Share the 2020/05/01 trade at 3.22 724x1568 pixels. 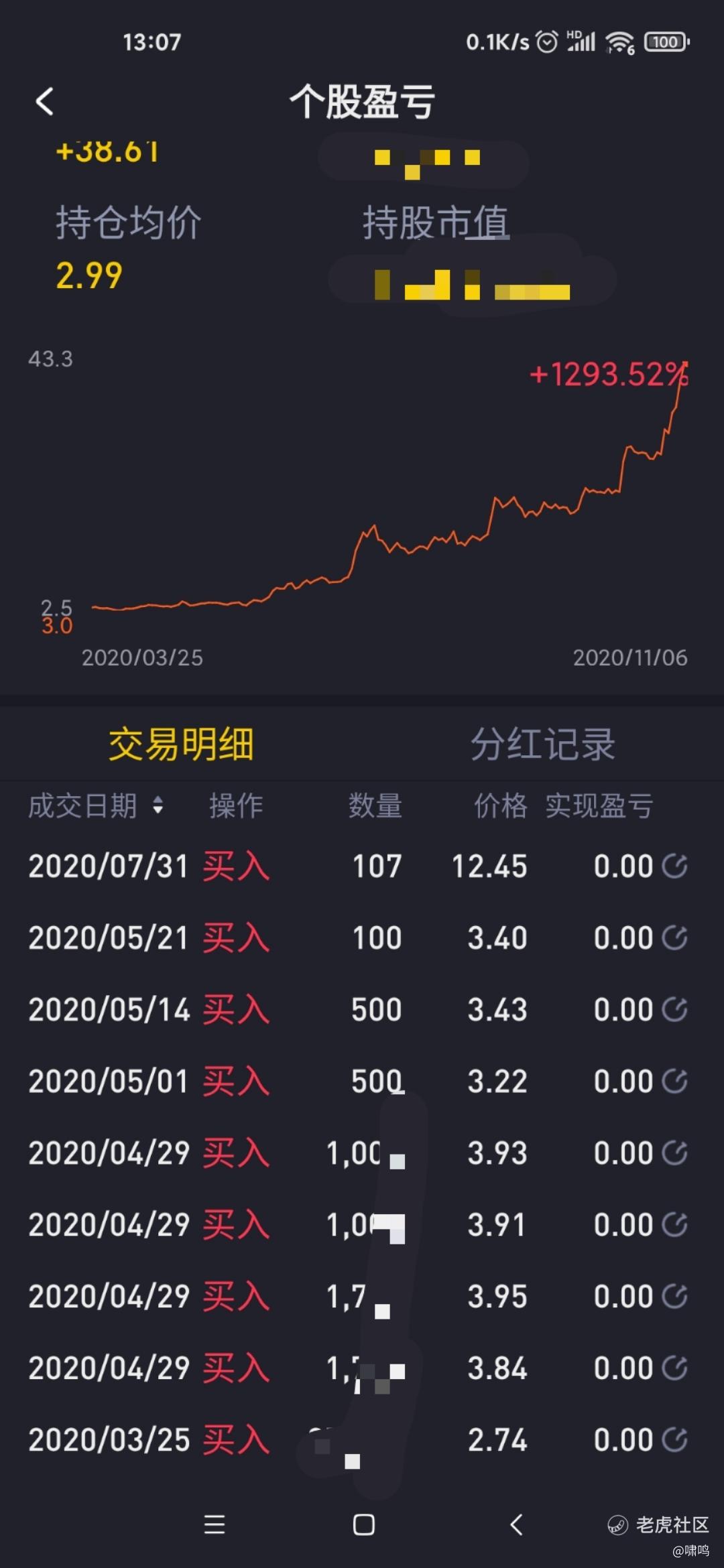point(674,1081)
